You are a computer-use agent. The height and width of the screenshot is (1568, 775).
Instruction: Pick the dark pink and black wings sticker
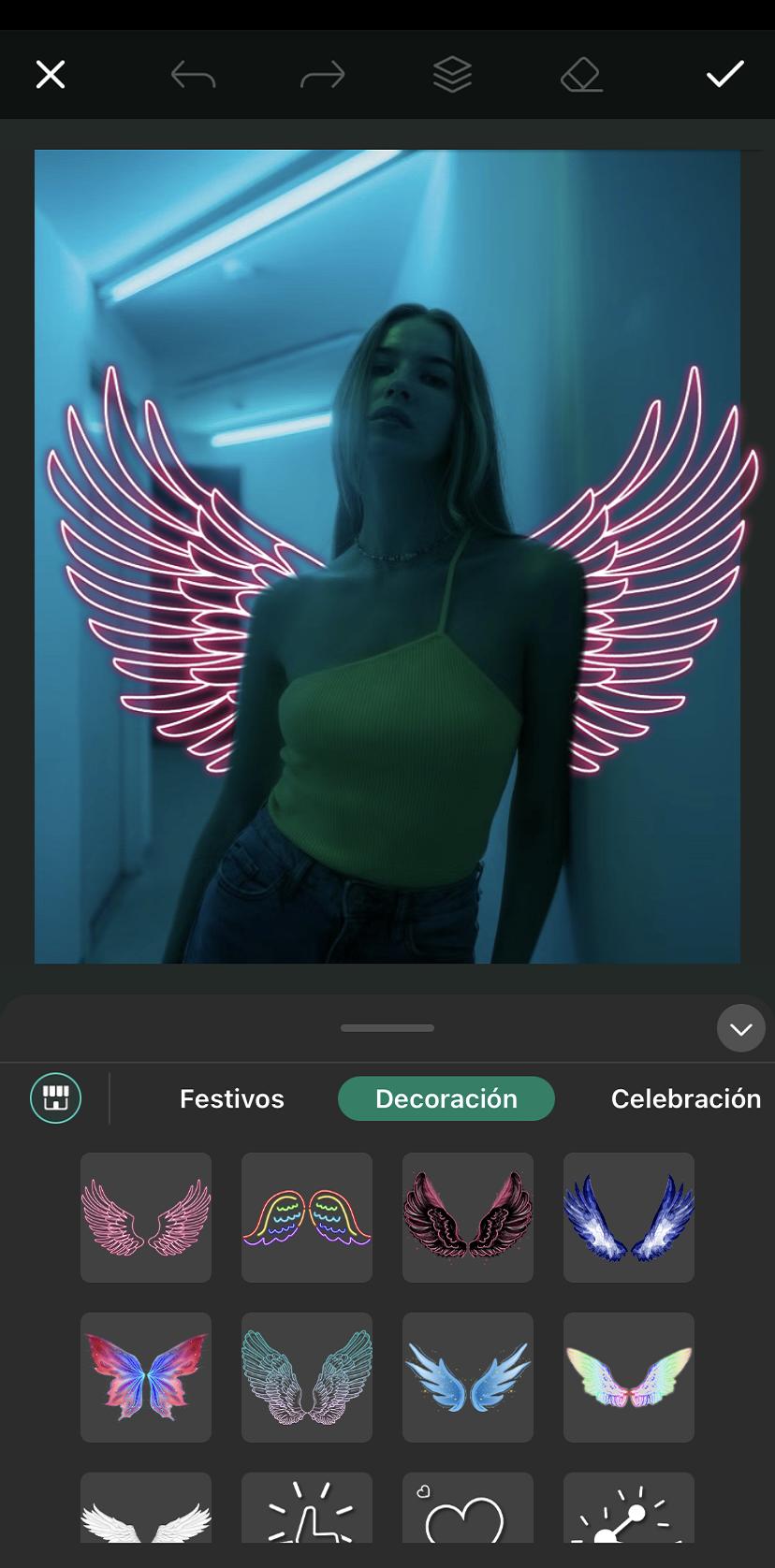click(x=468, y=1216)
